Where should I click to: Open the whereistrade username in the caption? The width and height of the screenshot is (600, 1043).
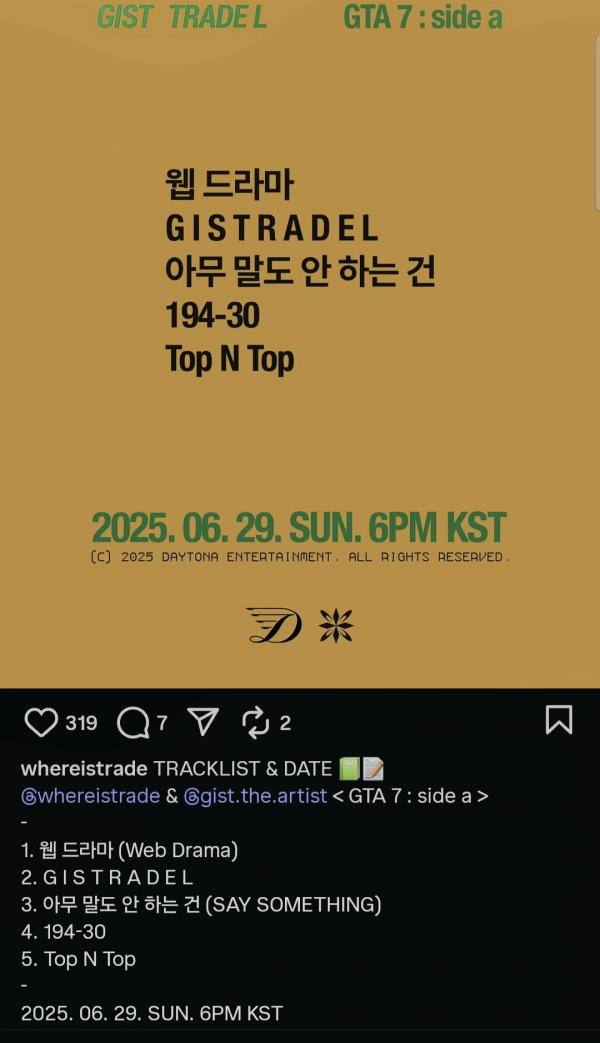[x=84, y=769]
